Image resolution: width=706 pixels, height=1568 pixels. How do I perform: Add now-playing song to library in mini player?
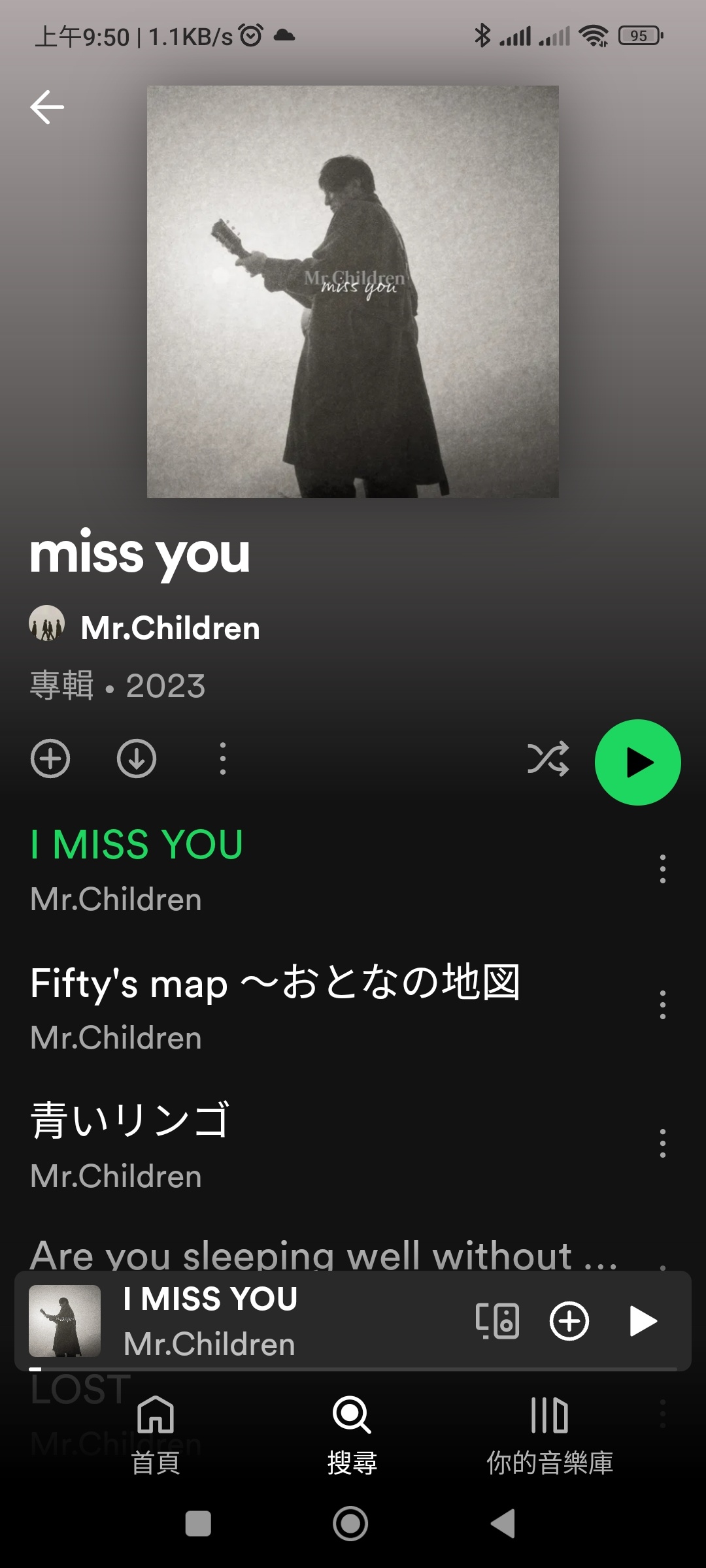click(569, 1321)
